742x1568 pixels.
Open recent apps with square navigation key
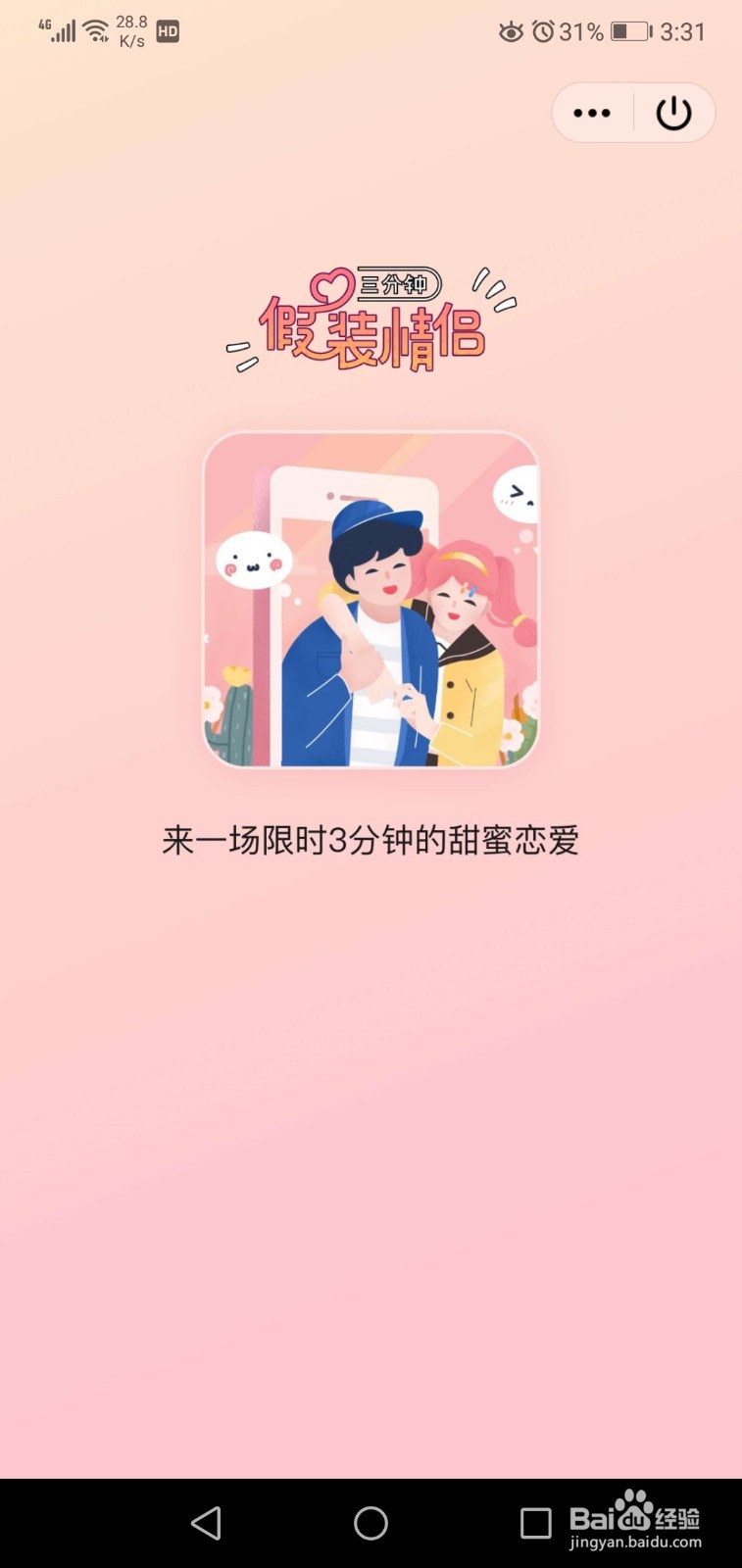point(534,1523)
